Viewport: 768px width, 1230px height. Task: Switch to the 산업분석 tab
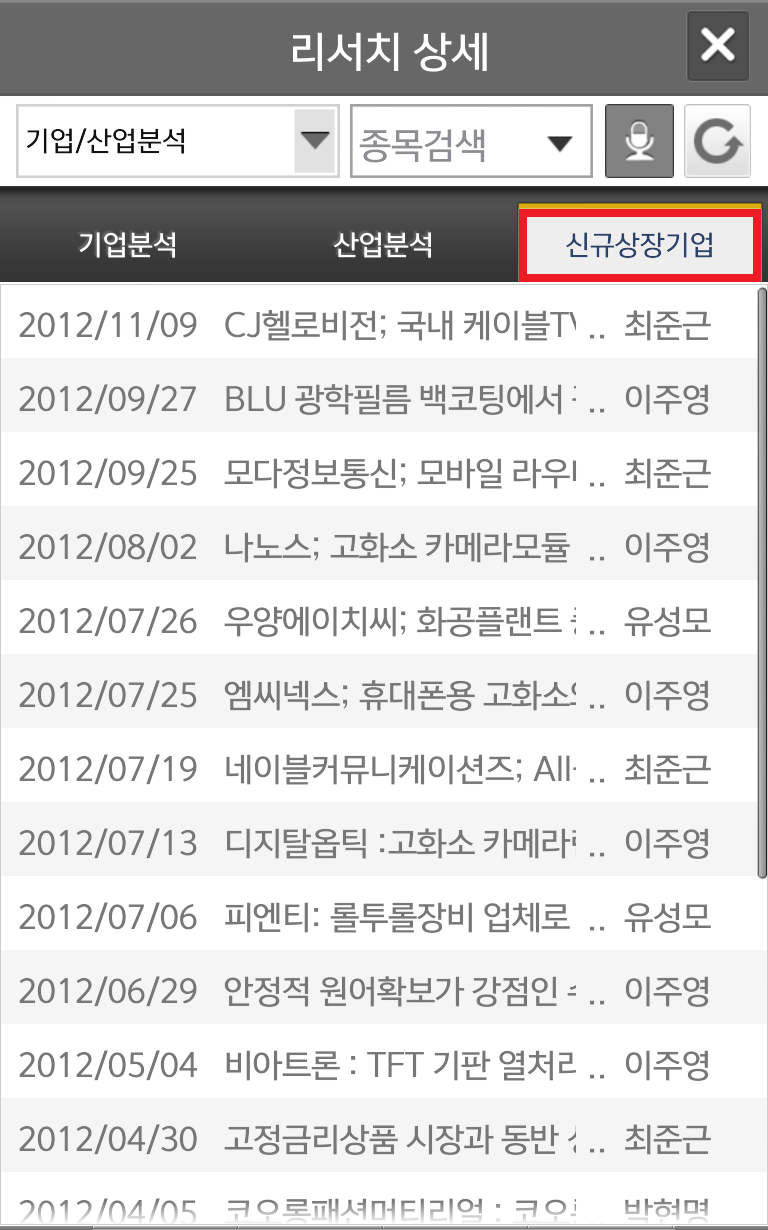383,245
